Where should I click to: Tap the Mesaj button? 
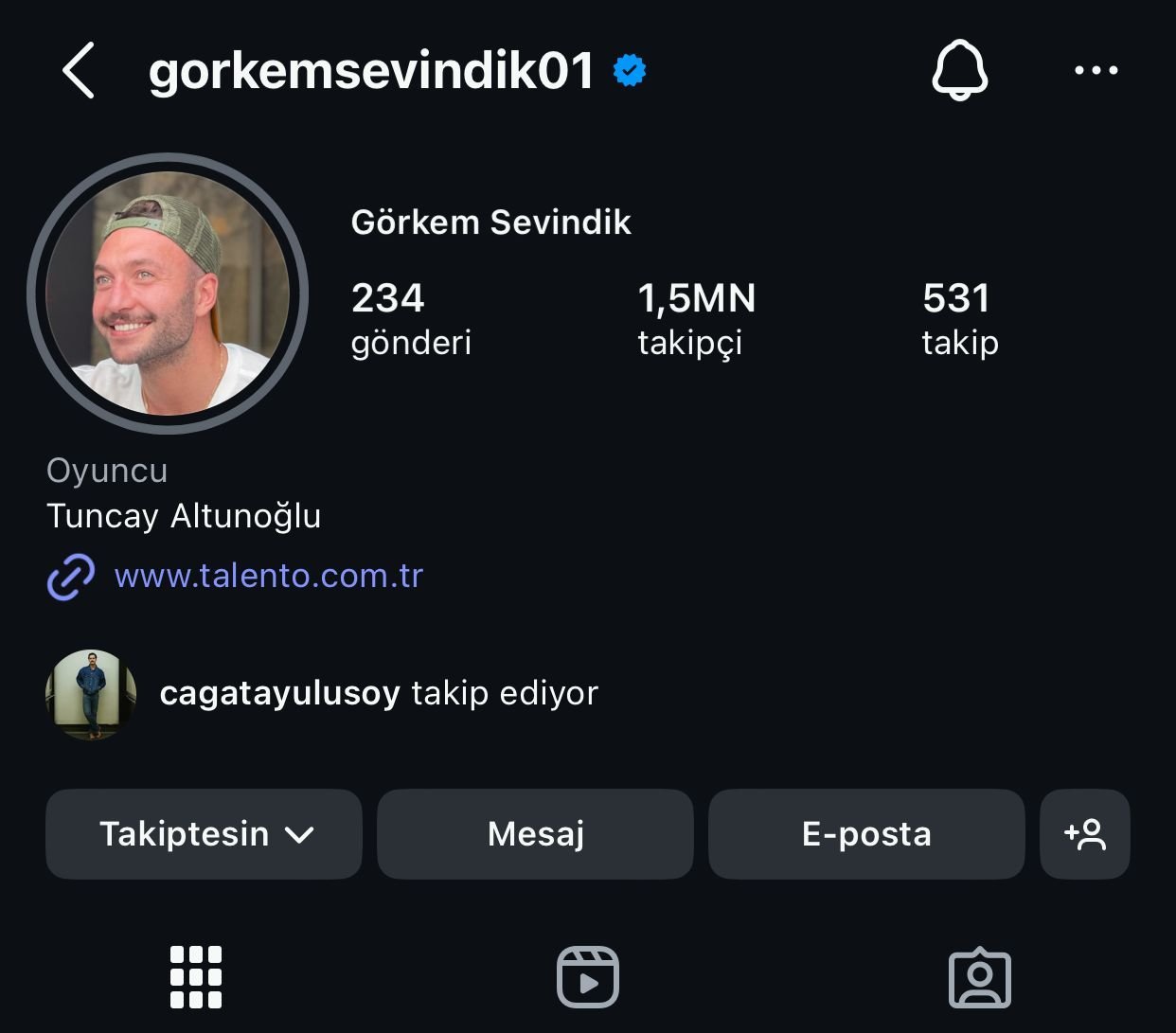click(x=535, y=834)
